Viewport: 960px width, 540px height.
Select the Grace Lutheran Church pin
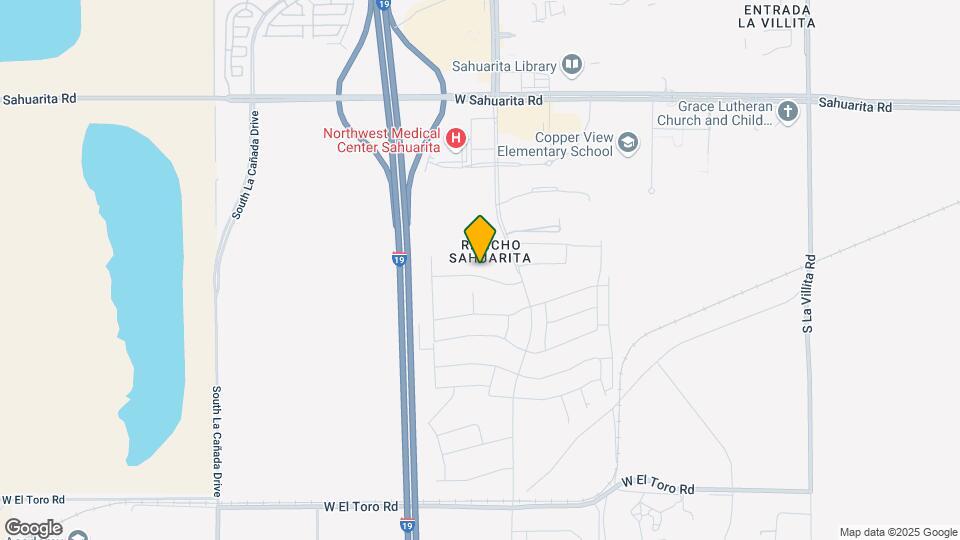tap(788, 112)
